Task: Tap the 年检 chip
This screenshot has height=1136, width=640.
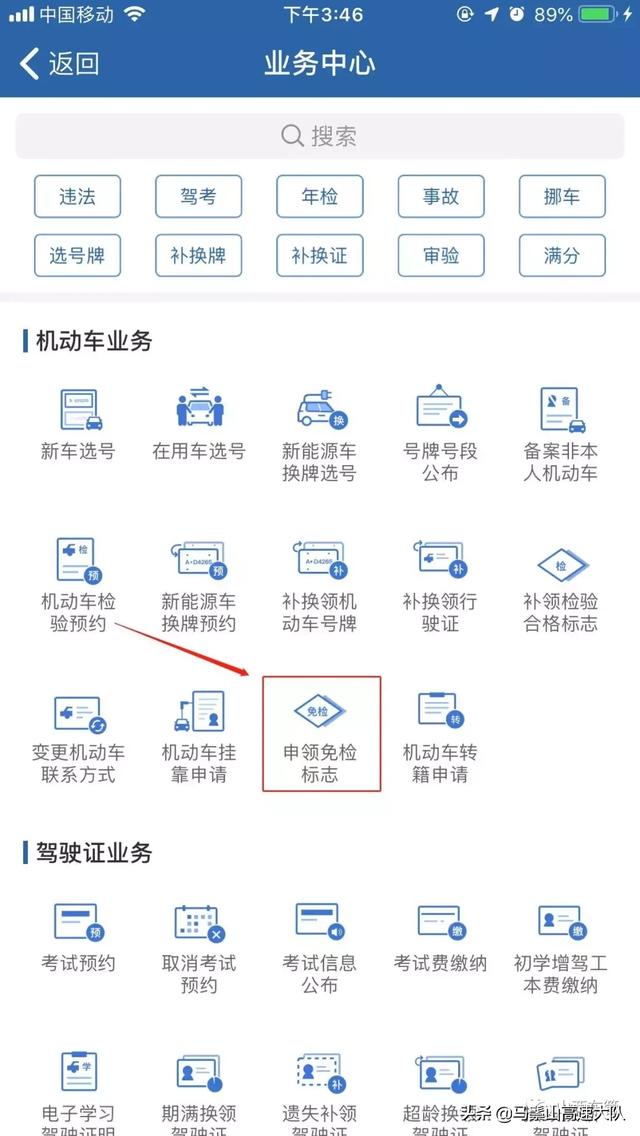Action: point(320,196)
